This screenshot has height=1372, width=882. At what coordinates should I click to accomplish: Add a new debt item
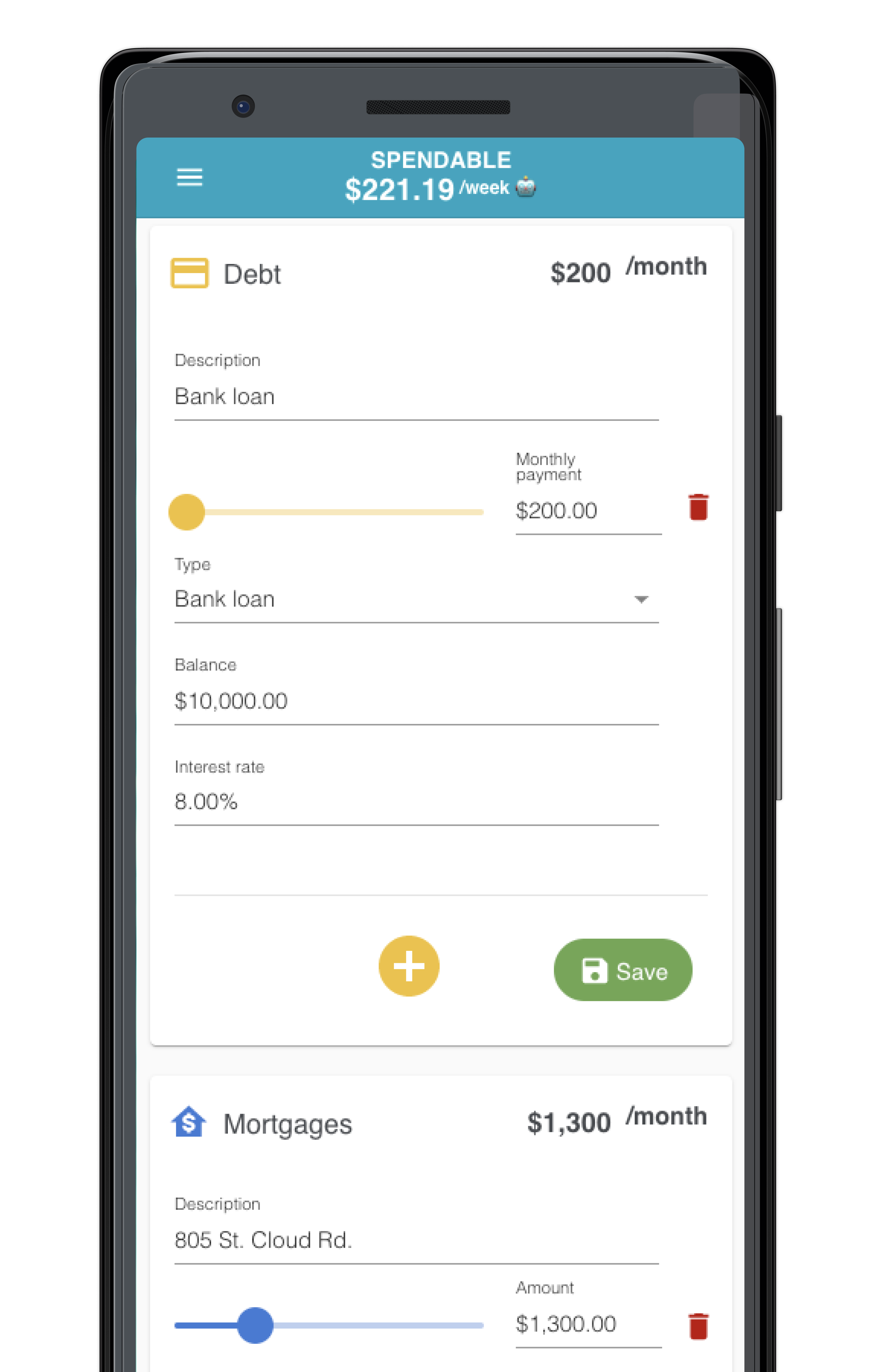(x=409, y=966)
